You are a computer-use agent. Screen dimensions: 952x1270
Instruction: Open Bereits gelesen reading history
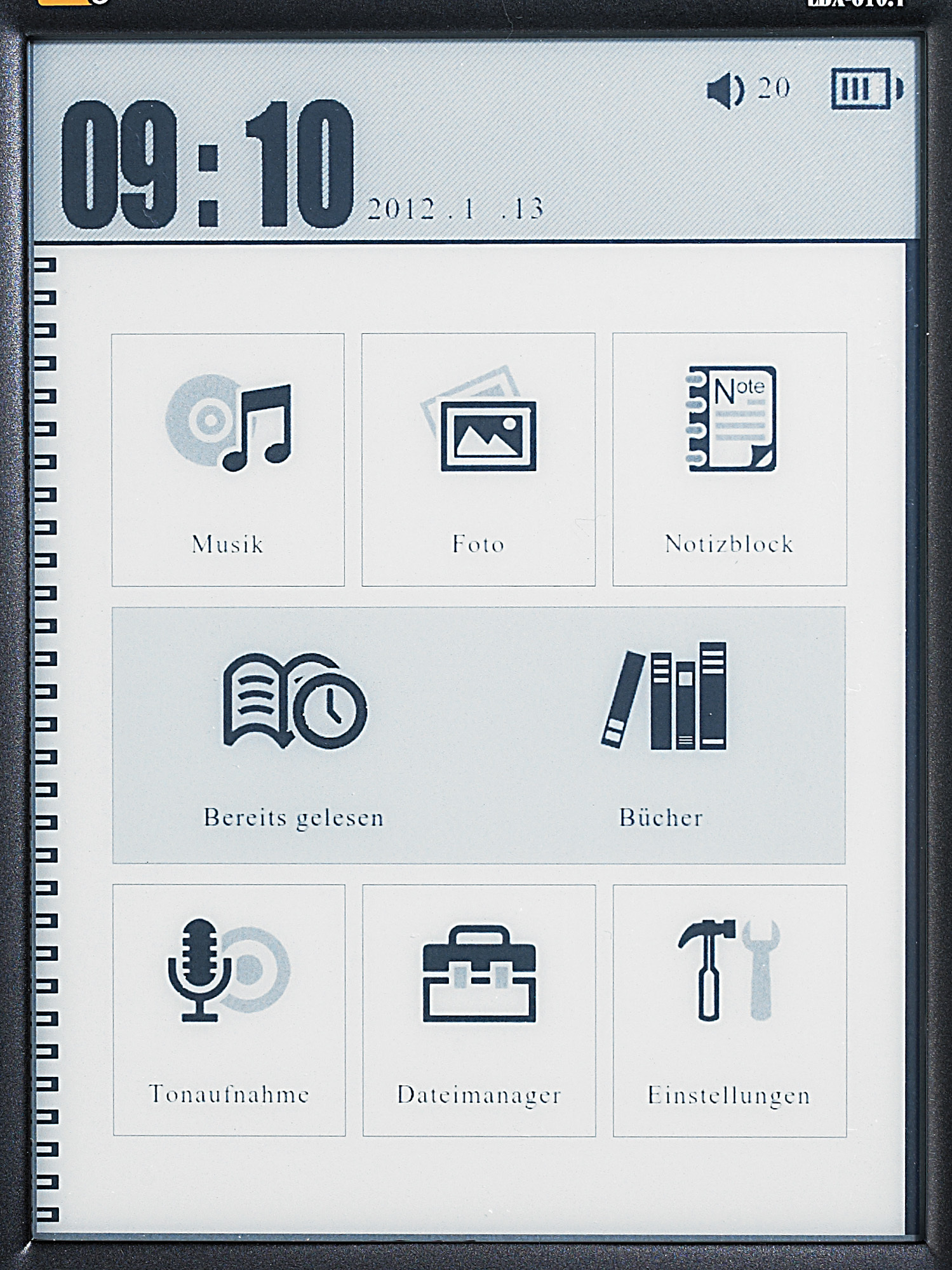[x=294, y=735]
